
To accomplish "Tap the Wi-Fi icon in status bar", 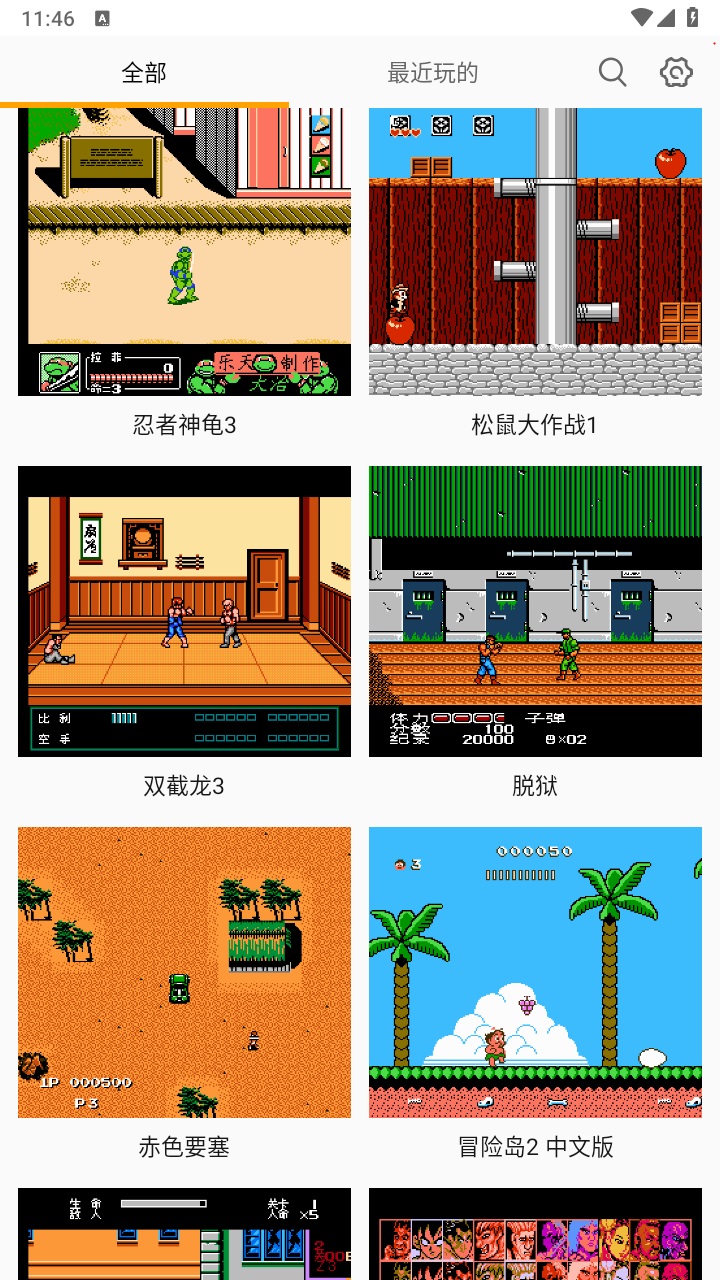I will [x=640, y=16].
